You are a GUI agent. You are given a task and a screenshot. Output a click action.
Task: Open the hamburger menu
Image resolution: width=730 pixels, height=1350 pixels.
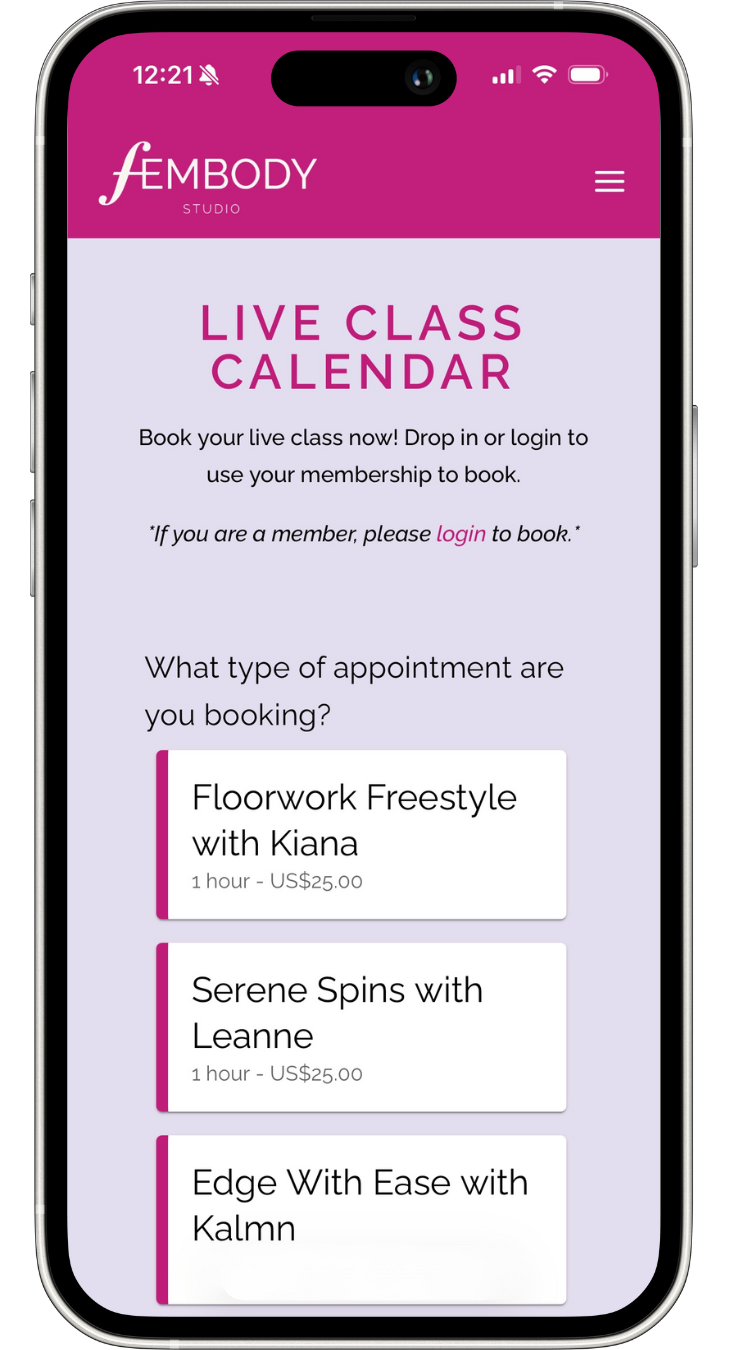tap(609, 181)
